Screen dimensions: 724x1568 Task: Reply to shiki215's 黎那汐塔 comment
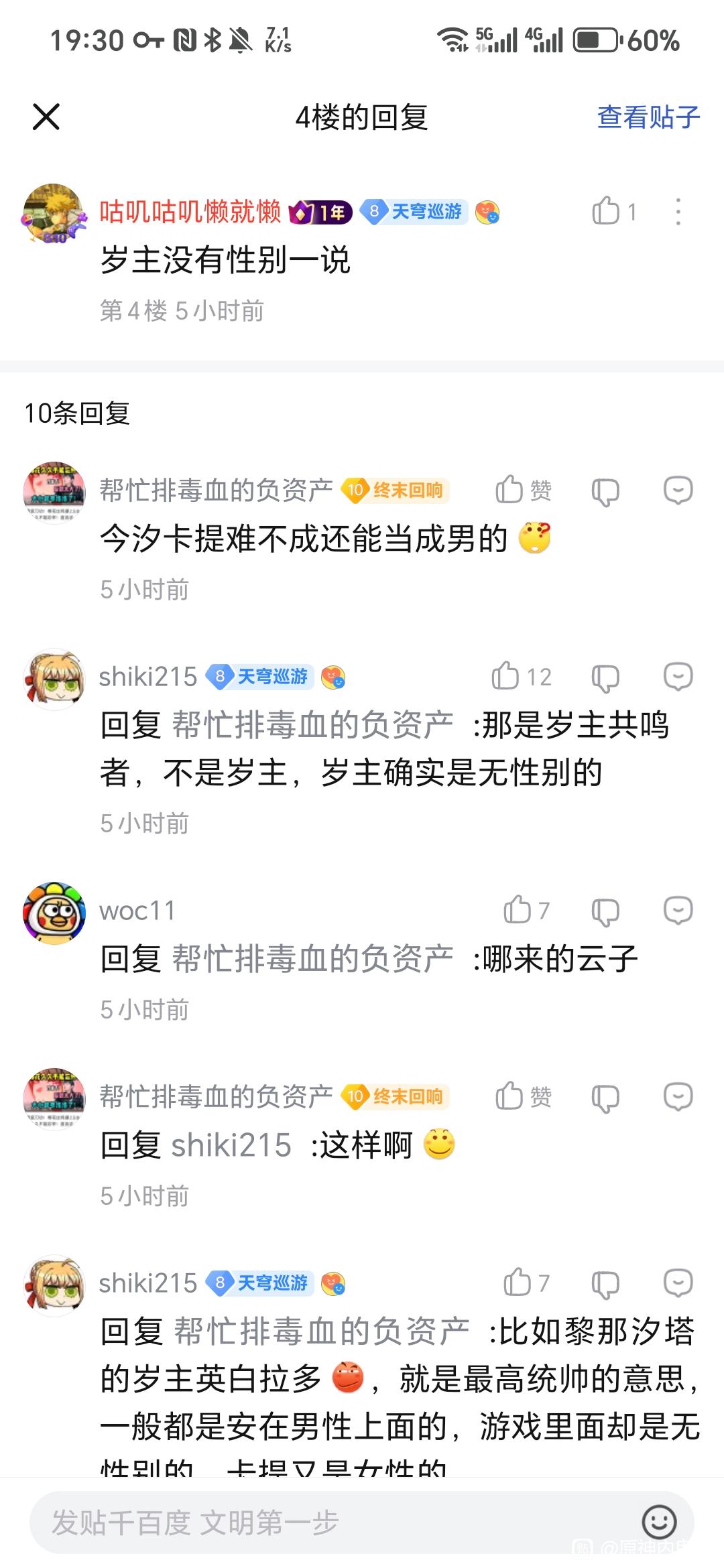pos(678,1283)
